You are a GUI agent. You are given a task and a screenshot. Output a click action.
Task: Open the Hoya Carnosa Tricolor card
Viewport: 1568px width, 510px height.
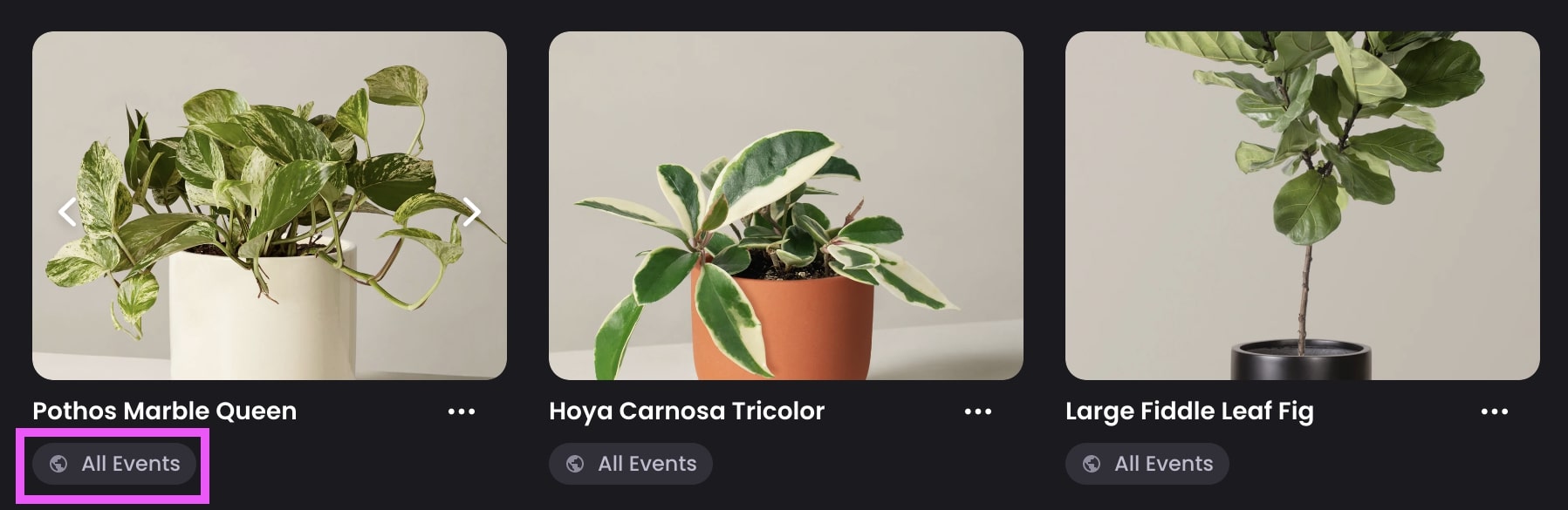pos(785,206)
